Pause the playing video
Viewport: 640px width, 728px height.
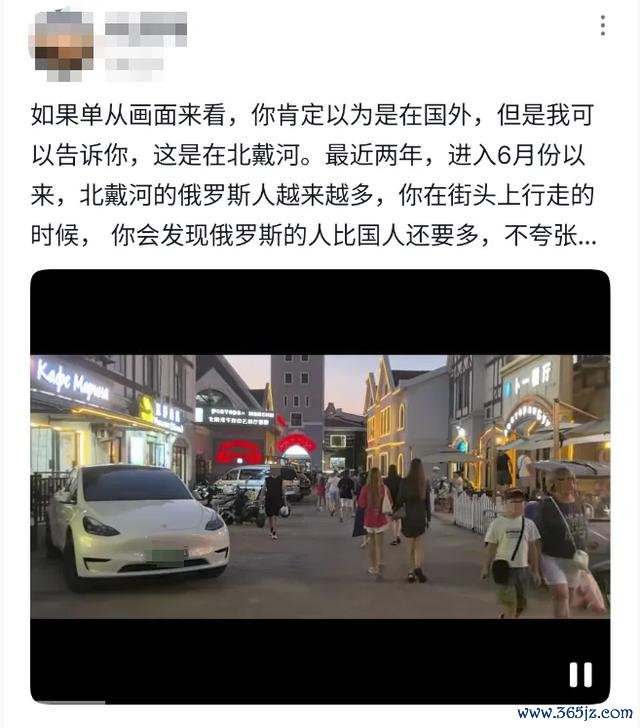coord(580,675)
